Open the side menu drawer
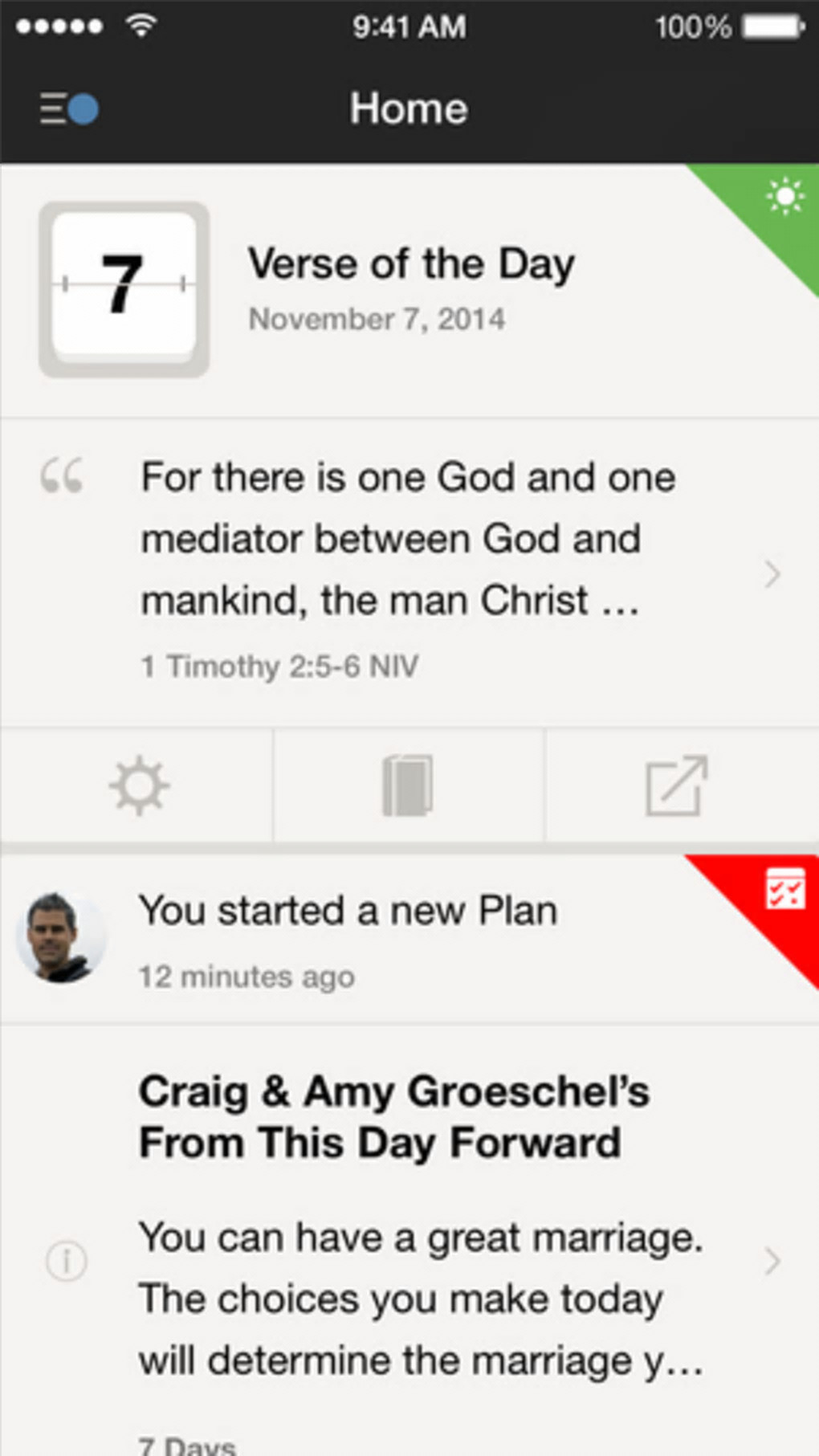Viewport: 819px width, 1456px height. point(69,108)
